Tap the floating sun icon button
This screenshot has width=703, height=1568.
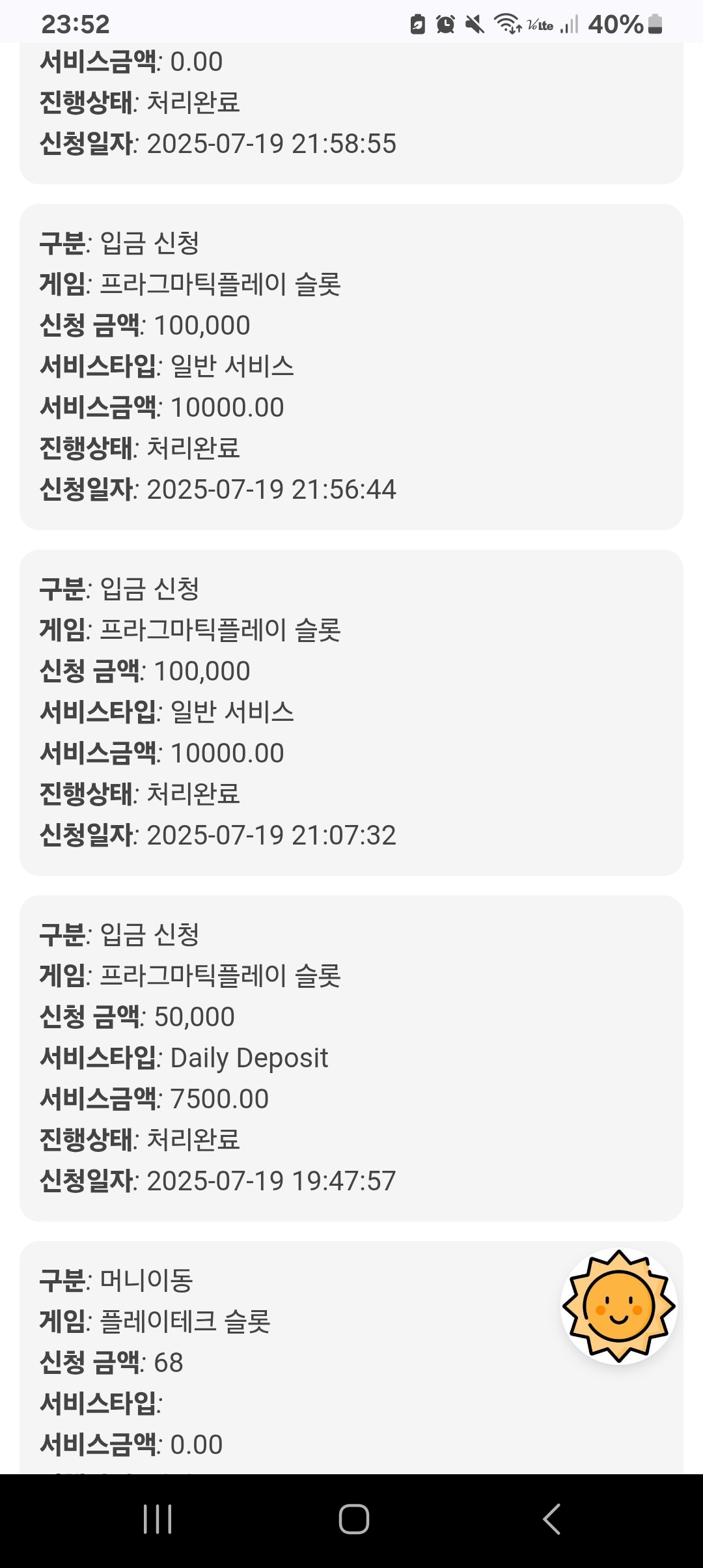[619, 1306]
